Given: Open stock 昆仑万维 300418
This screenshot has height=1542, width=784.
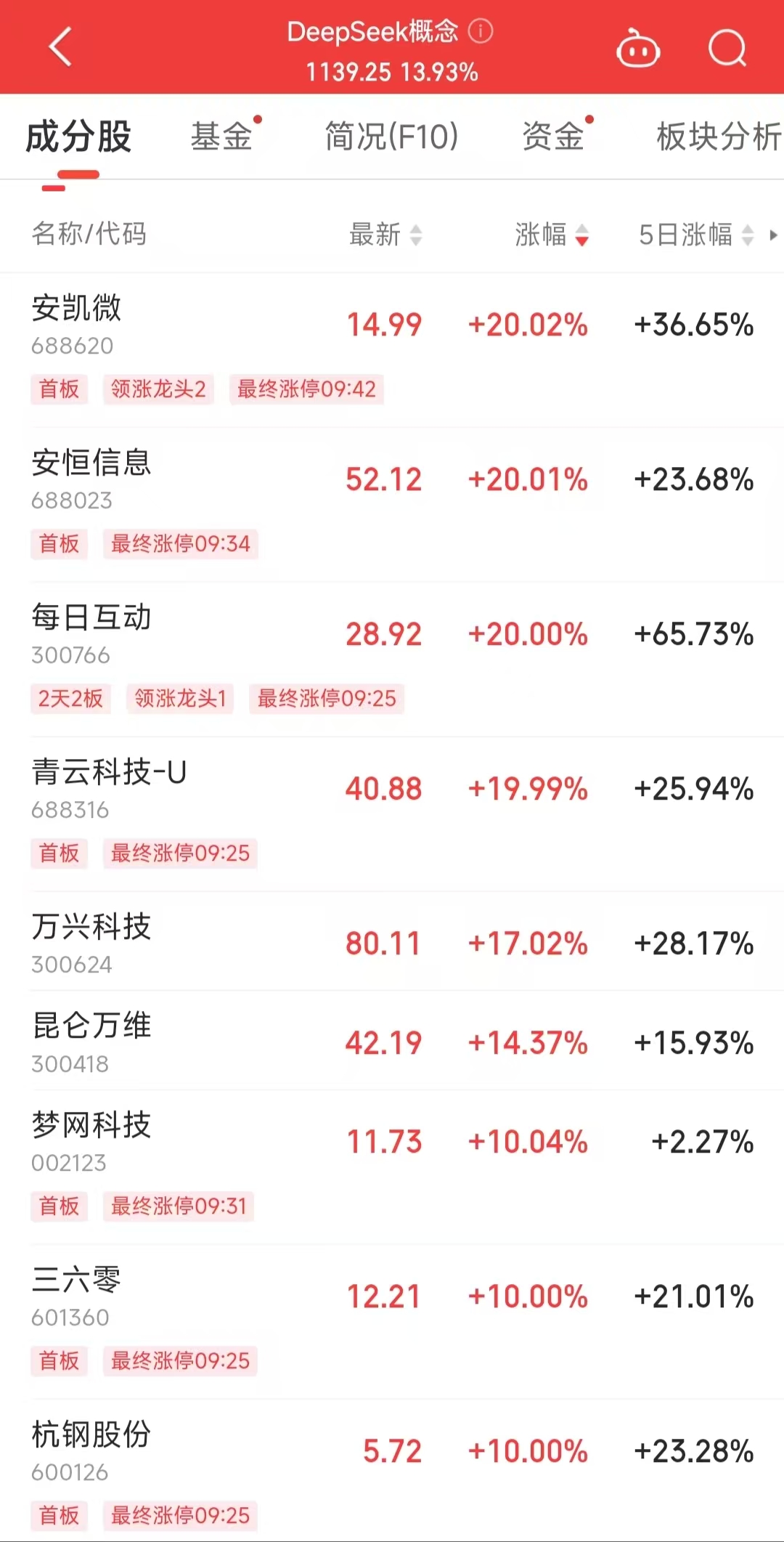Looking at the screenshot, I should pyautogui.click(x=392, y=1041).
